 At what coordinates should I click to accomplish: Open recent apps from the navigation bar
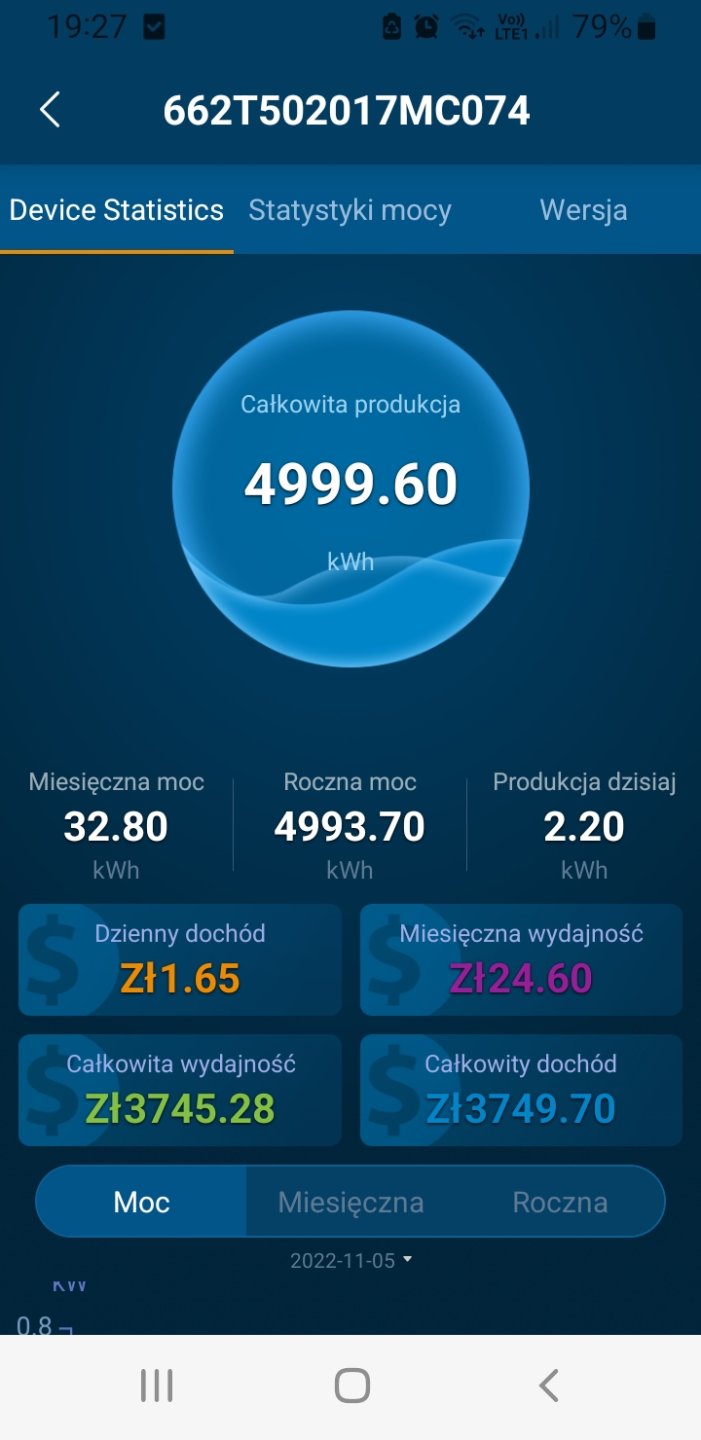pos(157,1386)
